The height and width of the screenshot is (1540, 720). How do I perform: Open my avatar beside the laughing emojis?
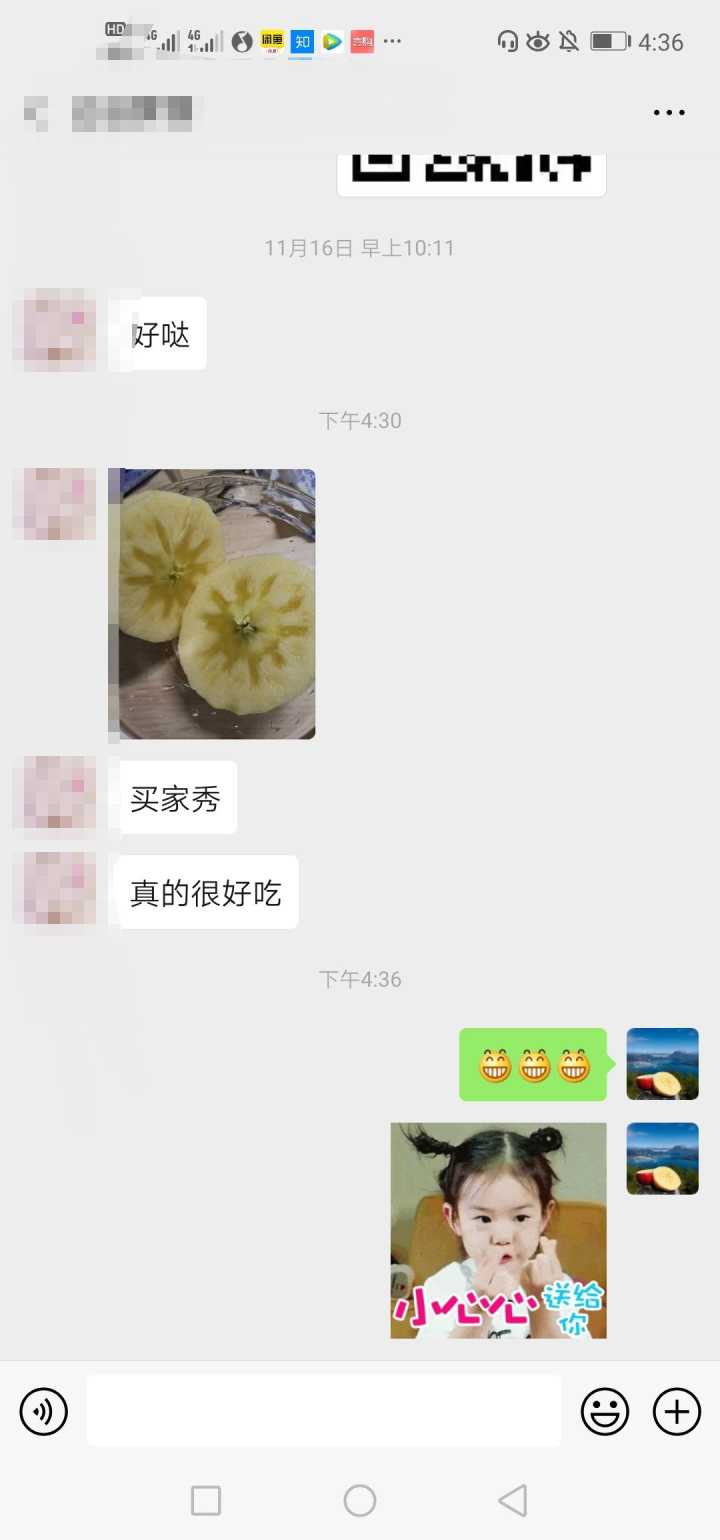[x=662, y=1064]
